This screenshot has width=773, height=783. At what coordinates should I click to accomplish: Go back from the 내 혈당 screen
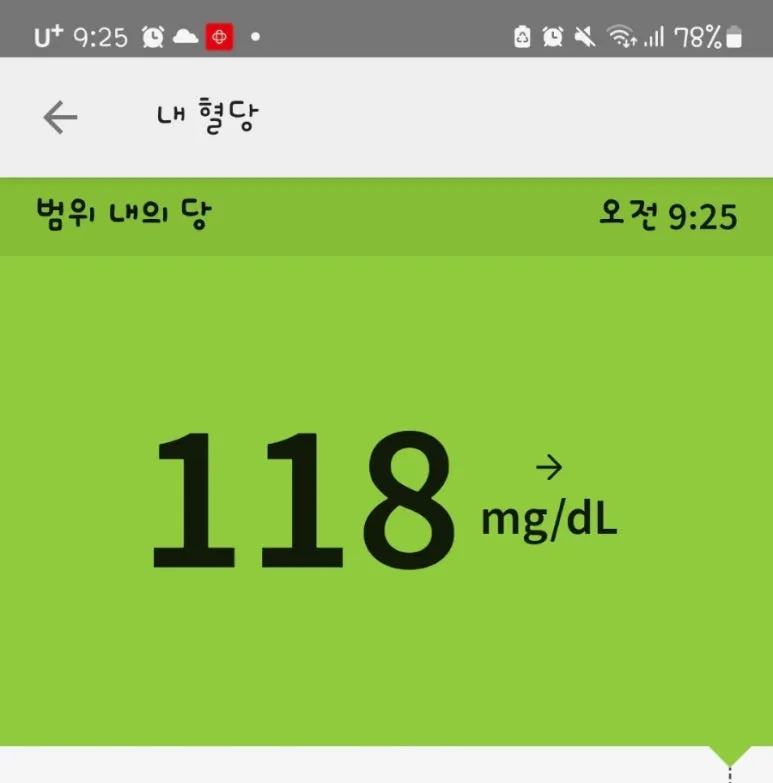(60, 118)
